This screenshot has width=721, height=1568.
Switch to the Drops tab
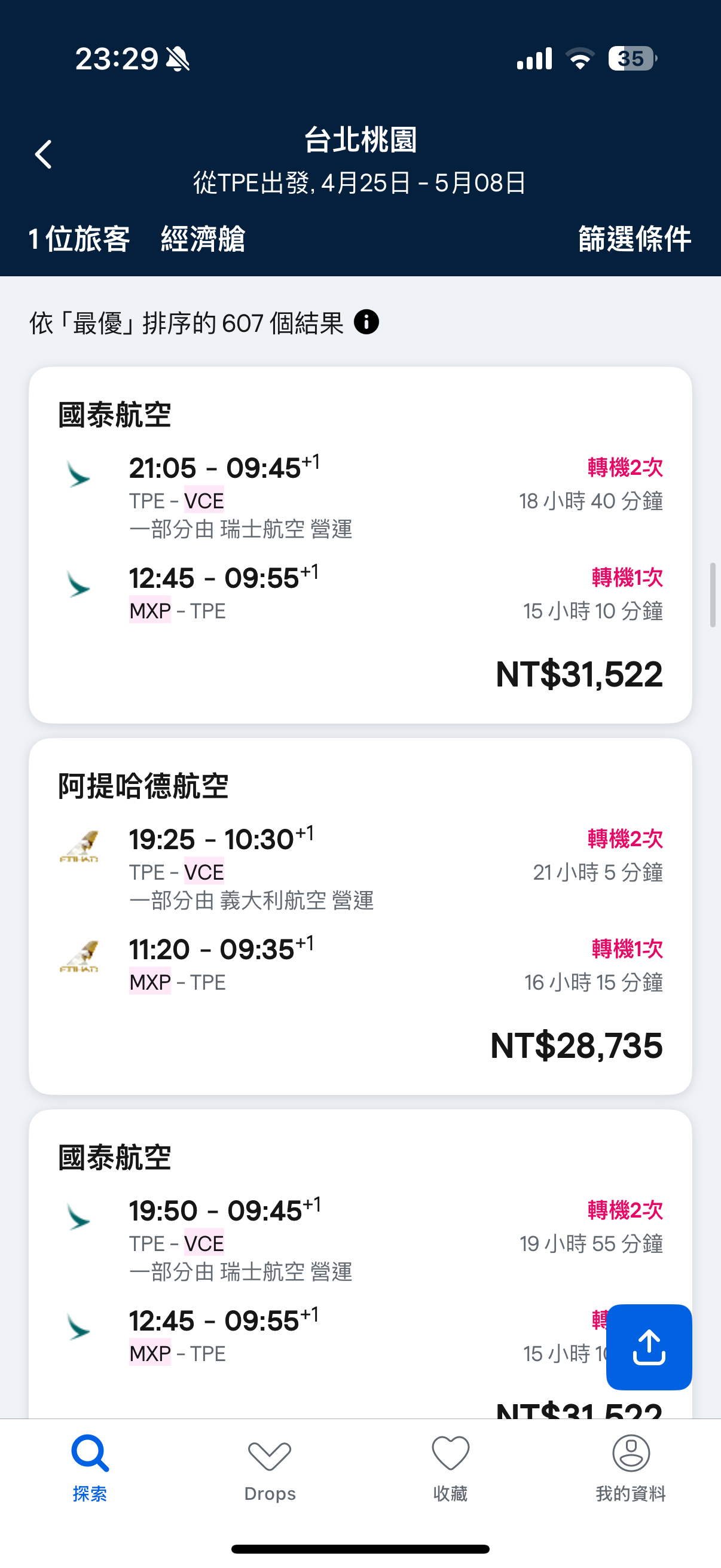[270, 1468]
